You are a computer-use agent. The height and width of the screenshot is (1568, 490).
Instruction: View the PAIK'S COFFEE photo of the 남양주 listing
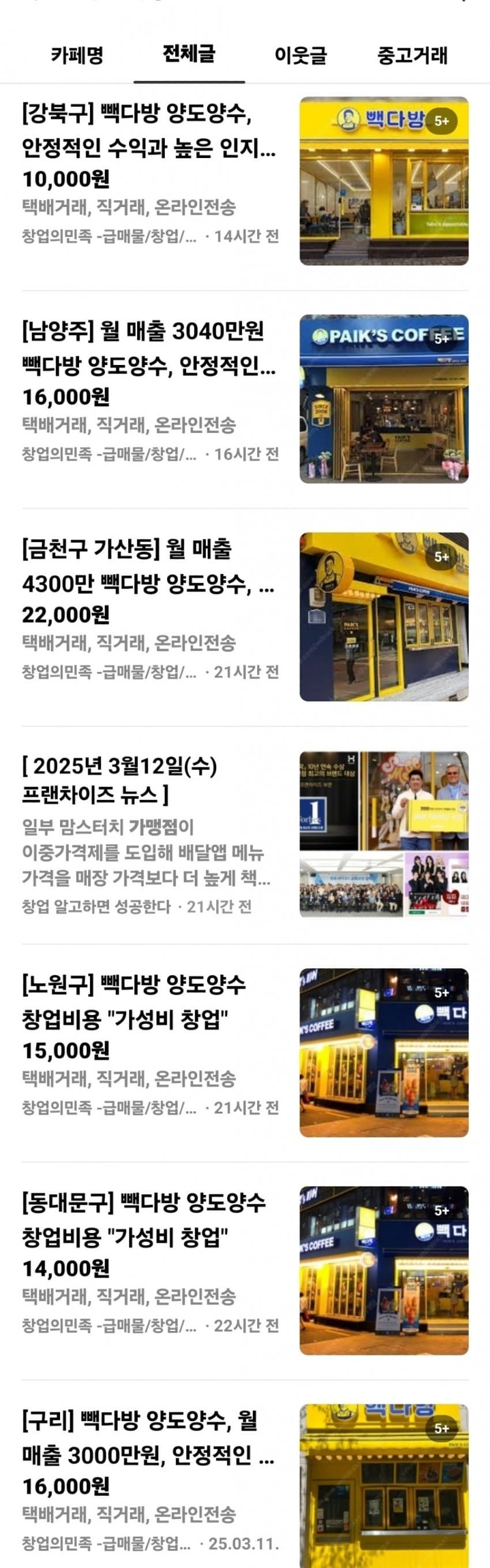(383, 399)
